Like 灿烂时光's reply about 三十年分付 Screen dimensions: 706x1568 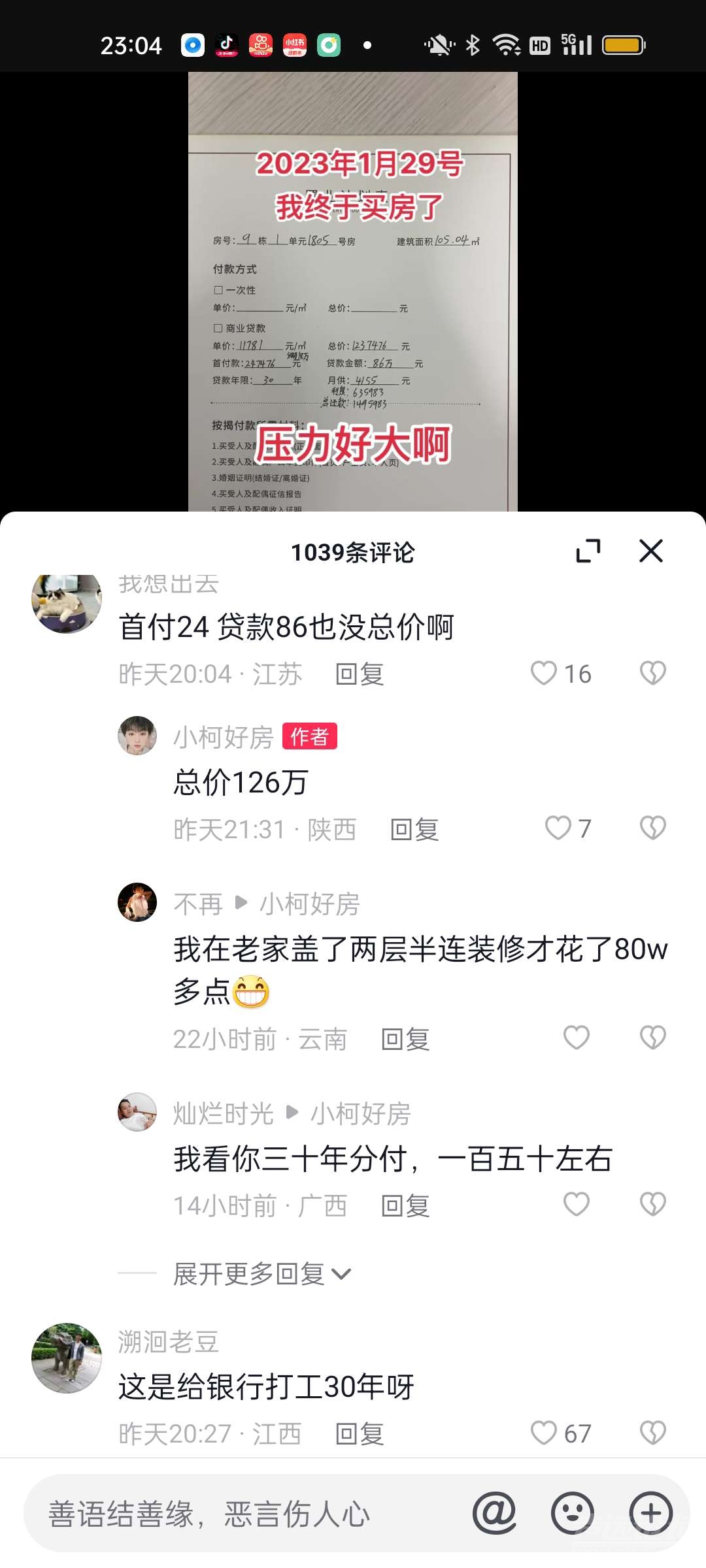point(576,1204)
